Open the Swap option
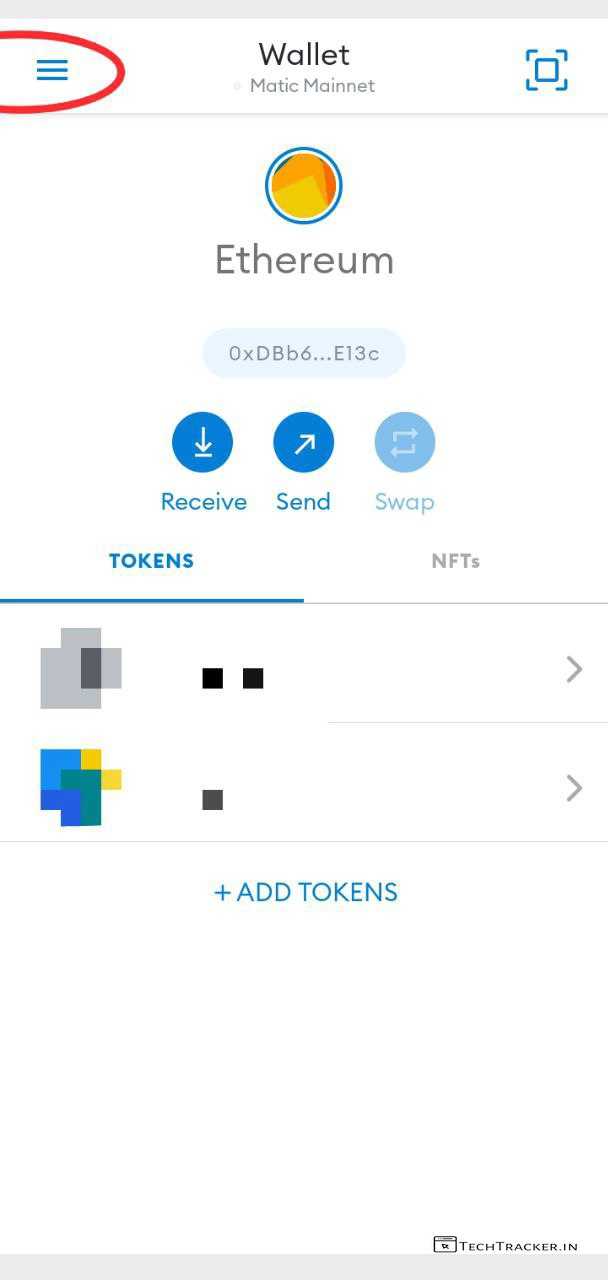 tap(404, 442)
